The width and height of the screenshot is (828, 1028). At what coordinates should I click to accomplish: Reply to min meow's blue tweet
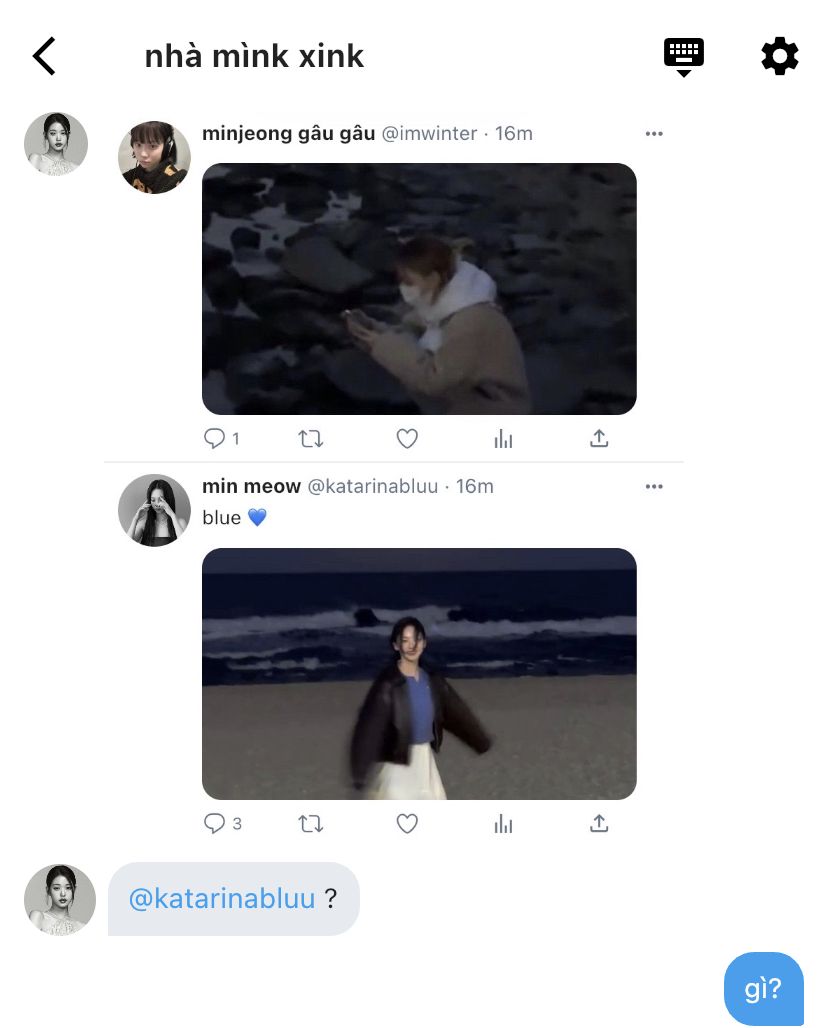tap(214, 823)
